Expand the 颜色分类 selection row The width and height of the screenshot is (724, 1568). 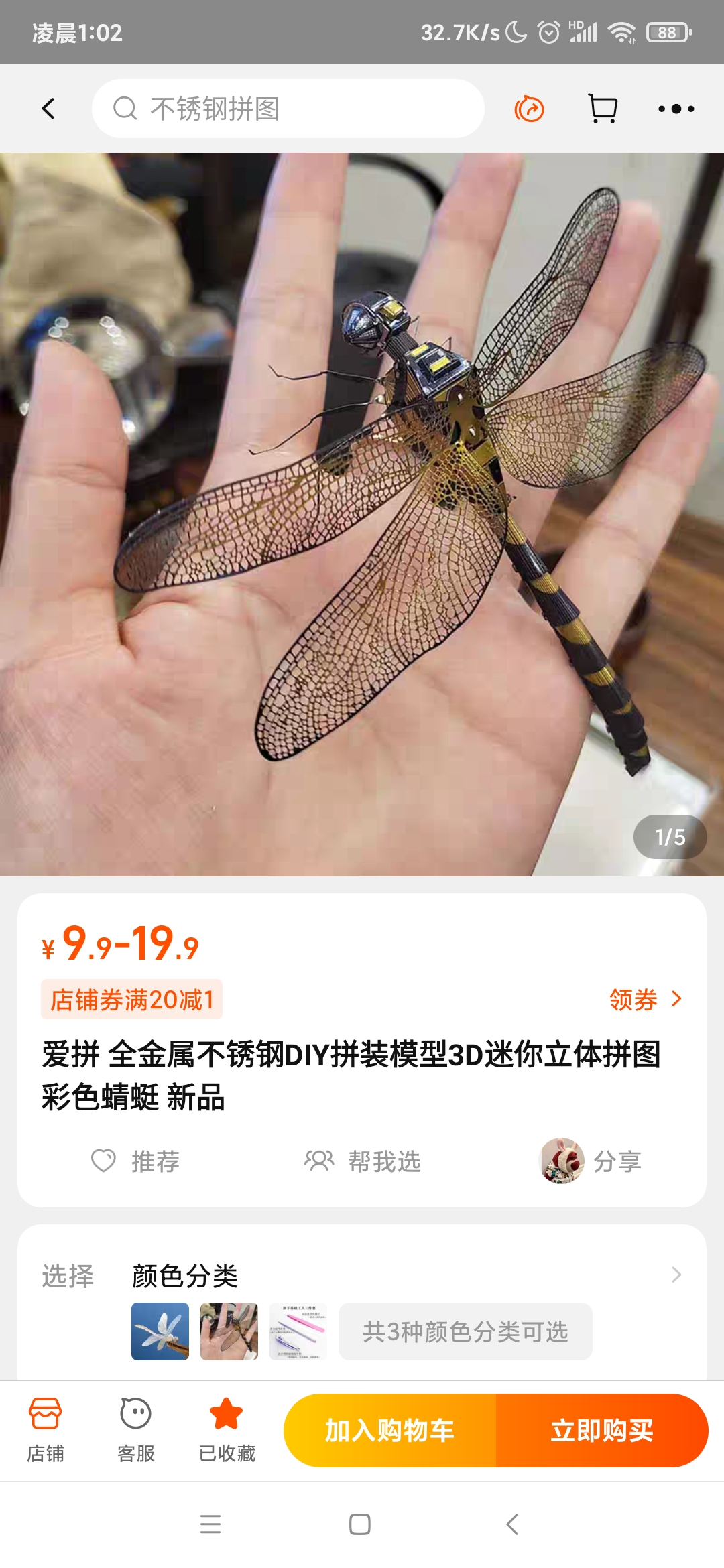[676, 1275]
